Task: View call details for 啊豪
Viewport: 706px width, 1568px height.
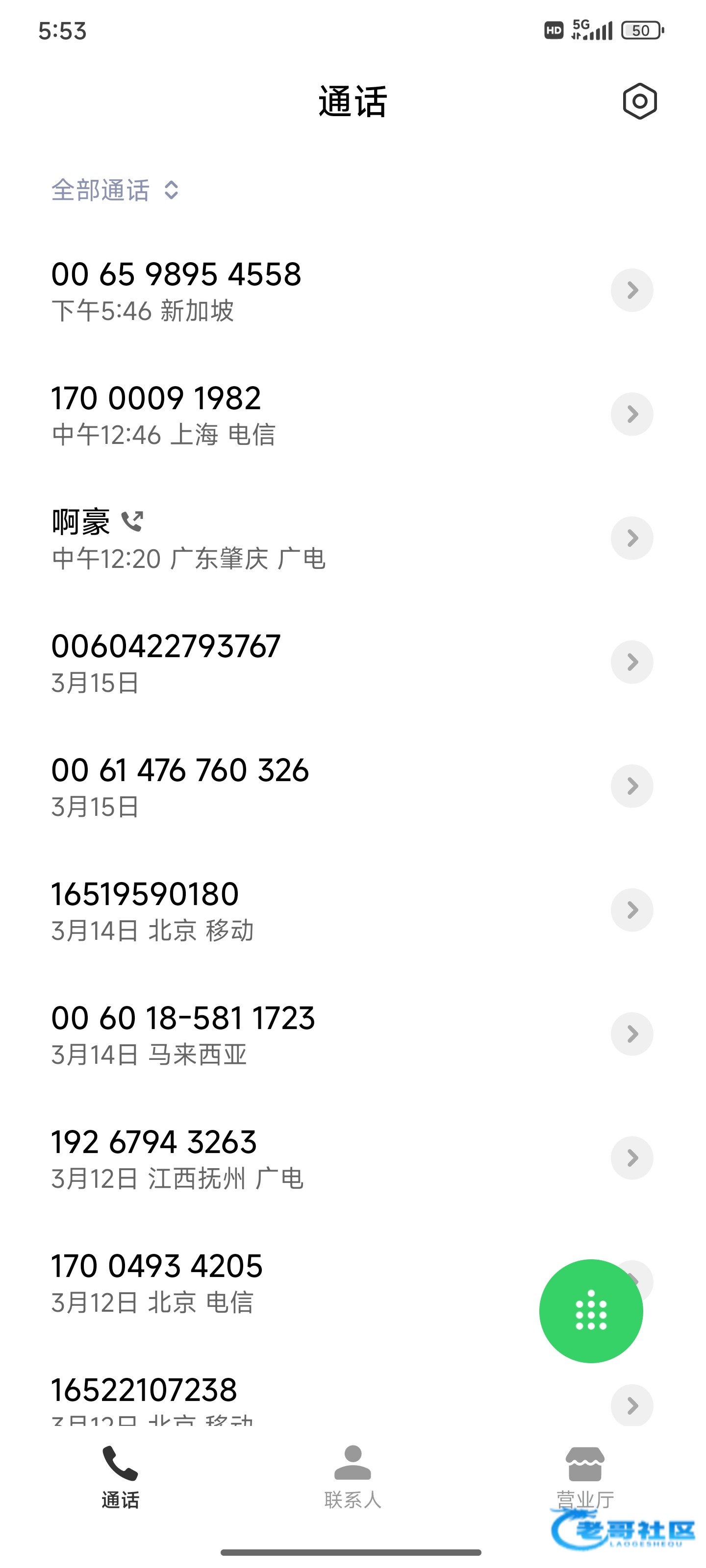Action: (x=631, y=538)
